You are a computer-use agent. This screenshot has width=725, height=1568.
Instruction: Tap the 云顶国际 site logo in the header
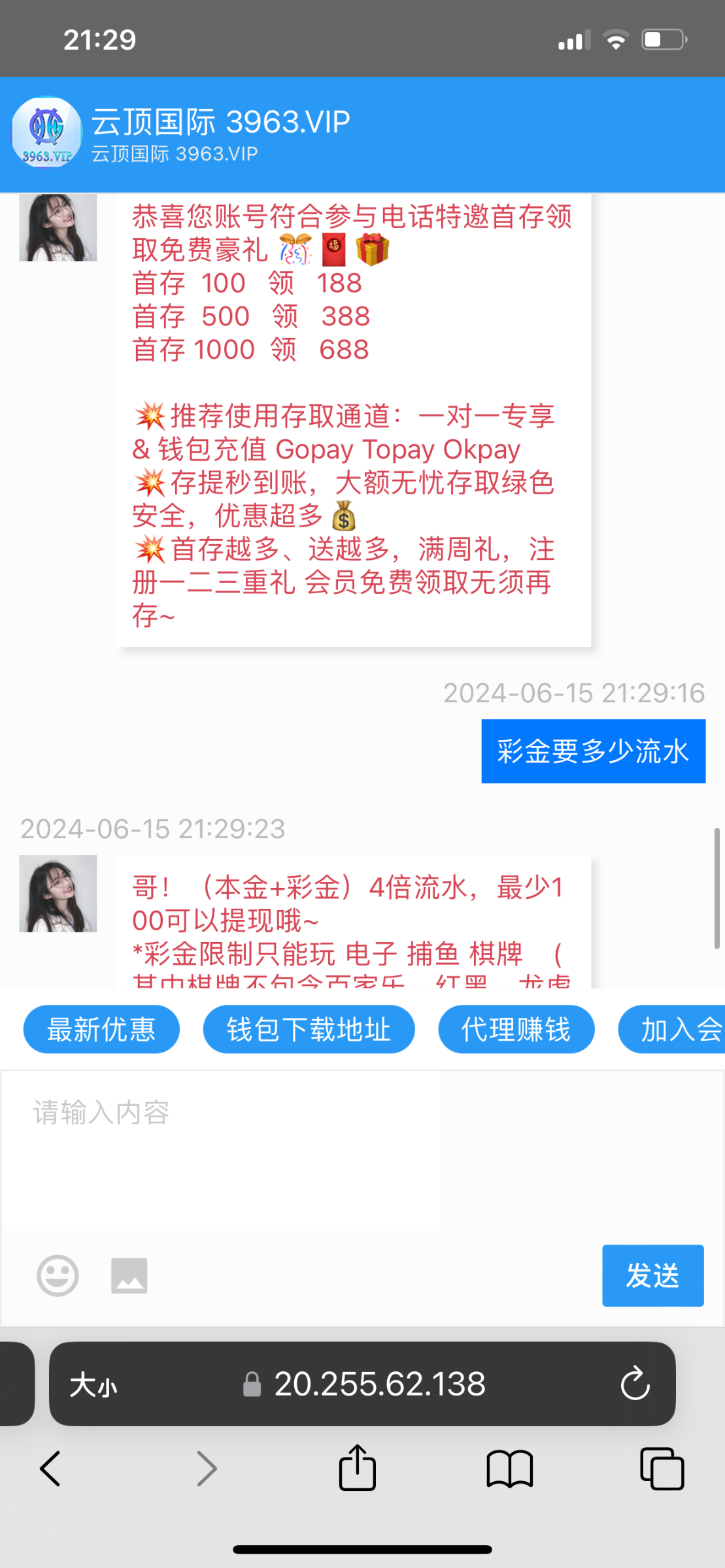pyautogui.click(x=45, y=133)
